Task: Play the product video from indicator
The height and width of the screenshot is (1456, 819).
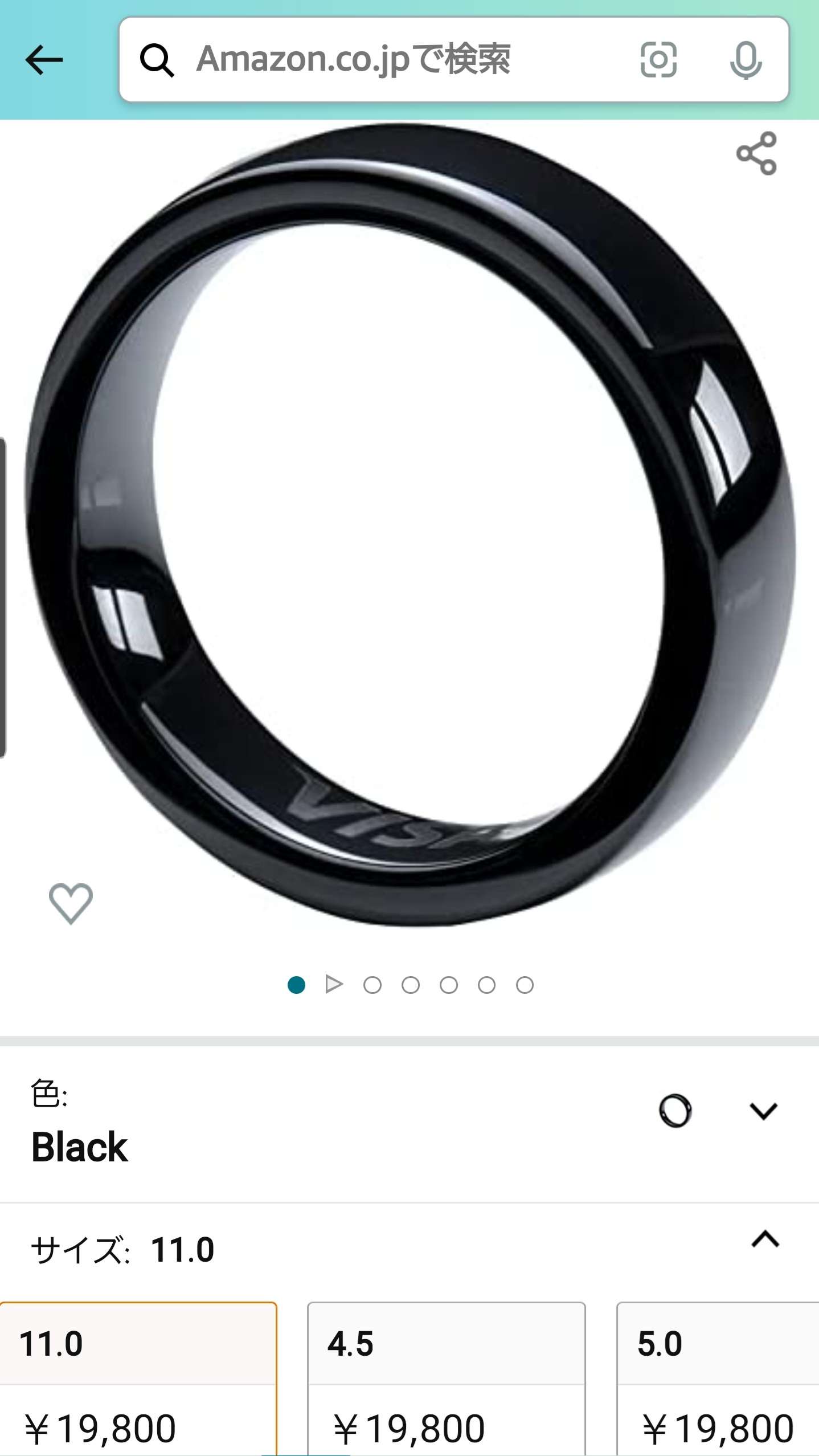Action: coord(334,984)
